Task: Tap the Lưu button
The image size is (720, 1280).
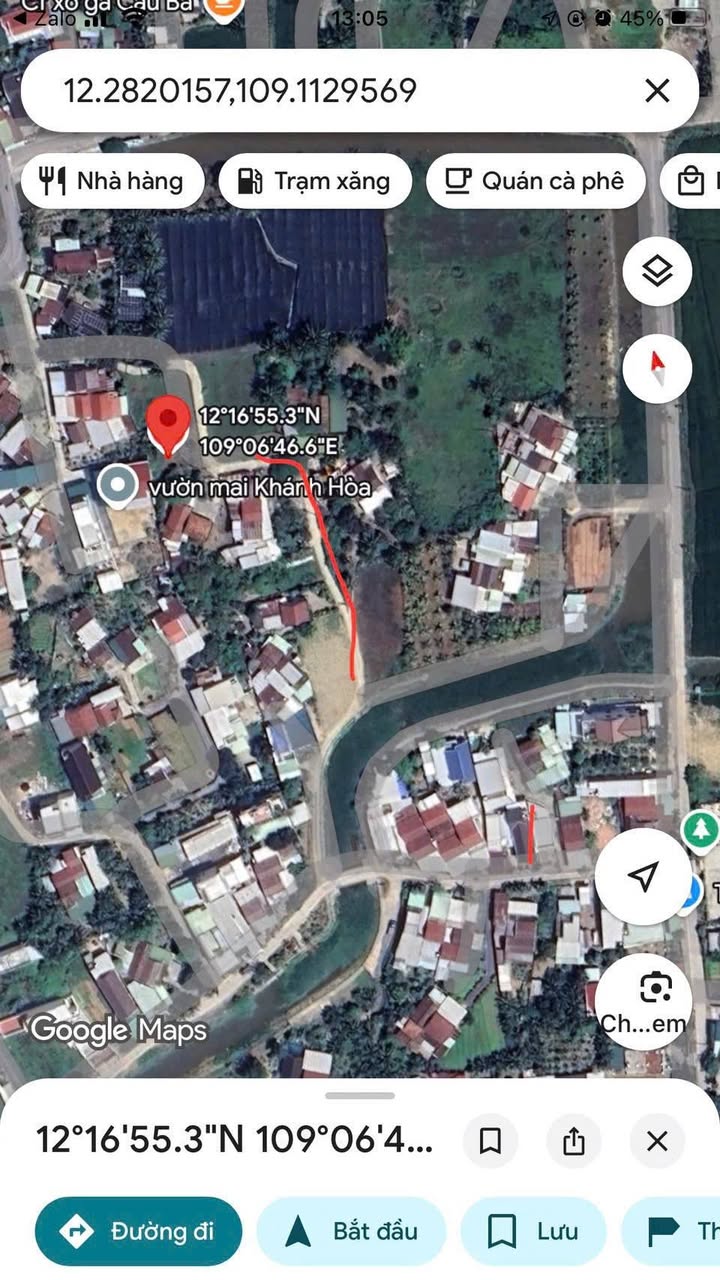Action: tap(533, 1231)
